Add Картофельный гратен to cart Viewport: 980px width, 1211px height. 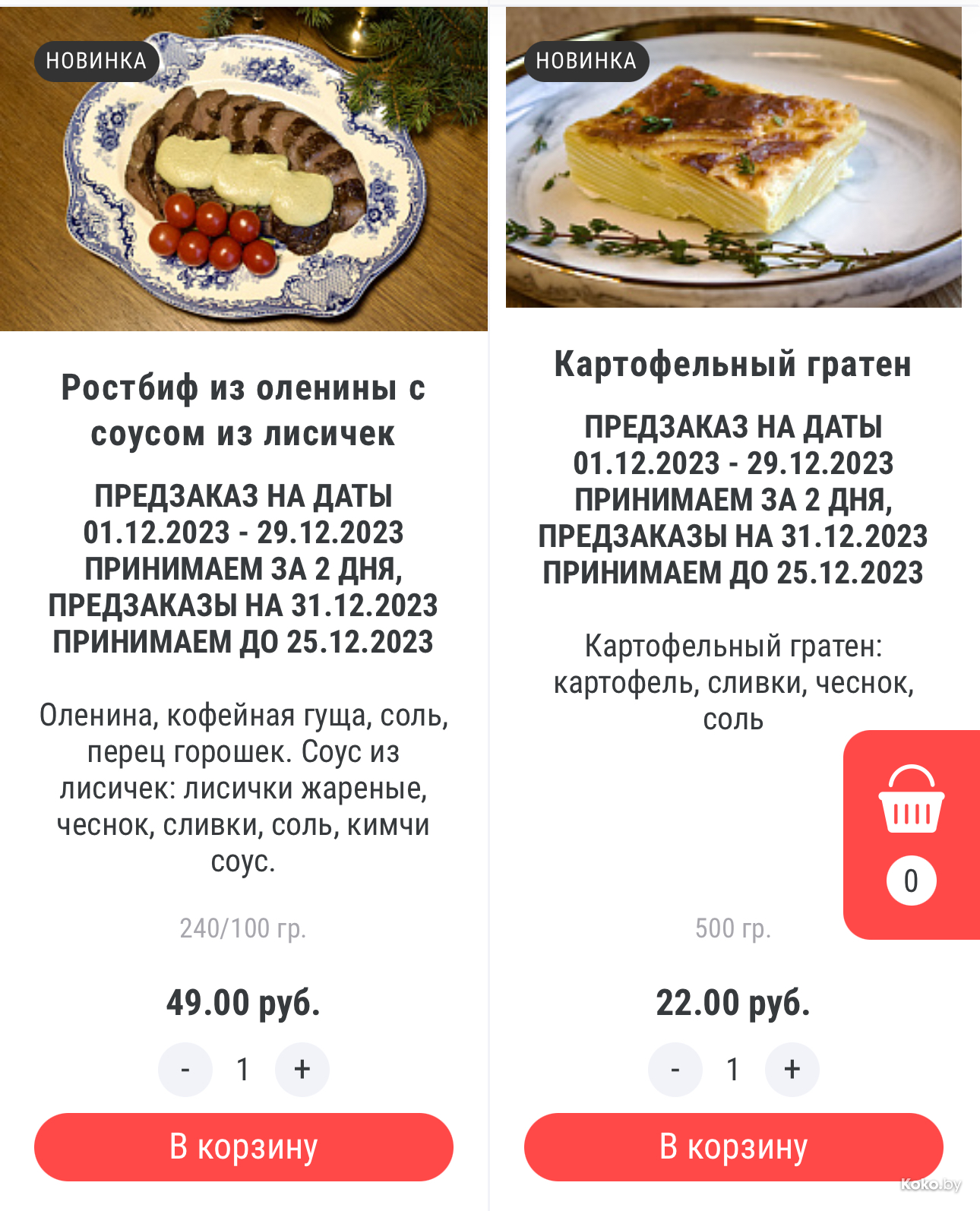(733, 1146)
